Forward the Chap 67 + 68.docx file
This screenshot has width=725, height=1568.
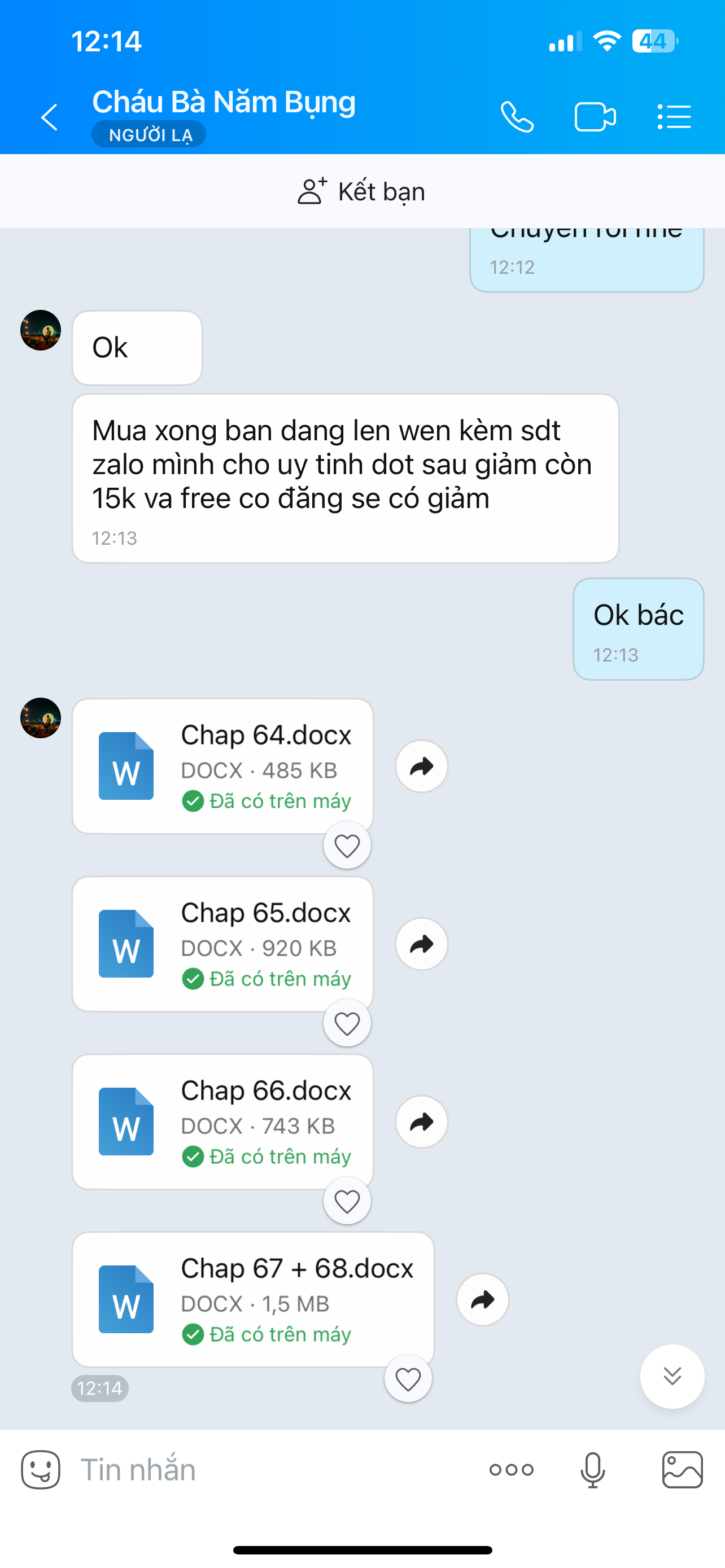[482, 1299]
